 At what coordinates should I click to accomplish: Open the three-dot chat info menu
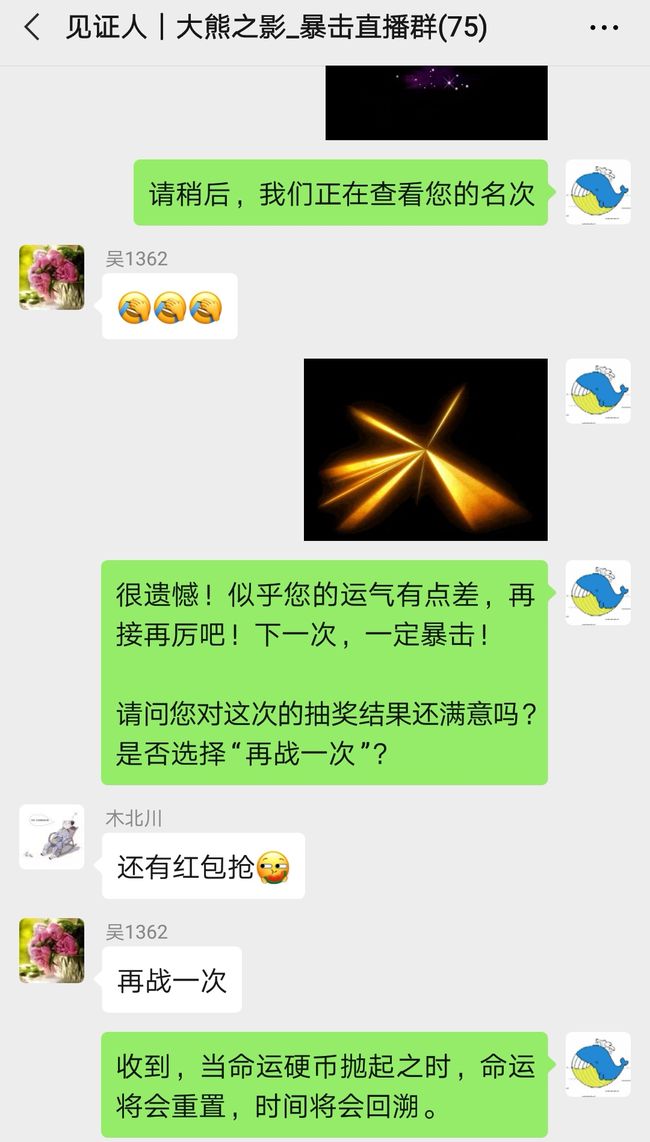pos(603,28)
